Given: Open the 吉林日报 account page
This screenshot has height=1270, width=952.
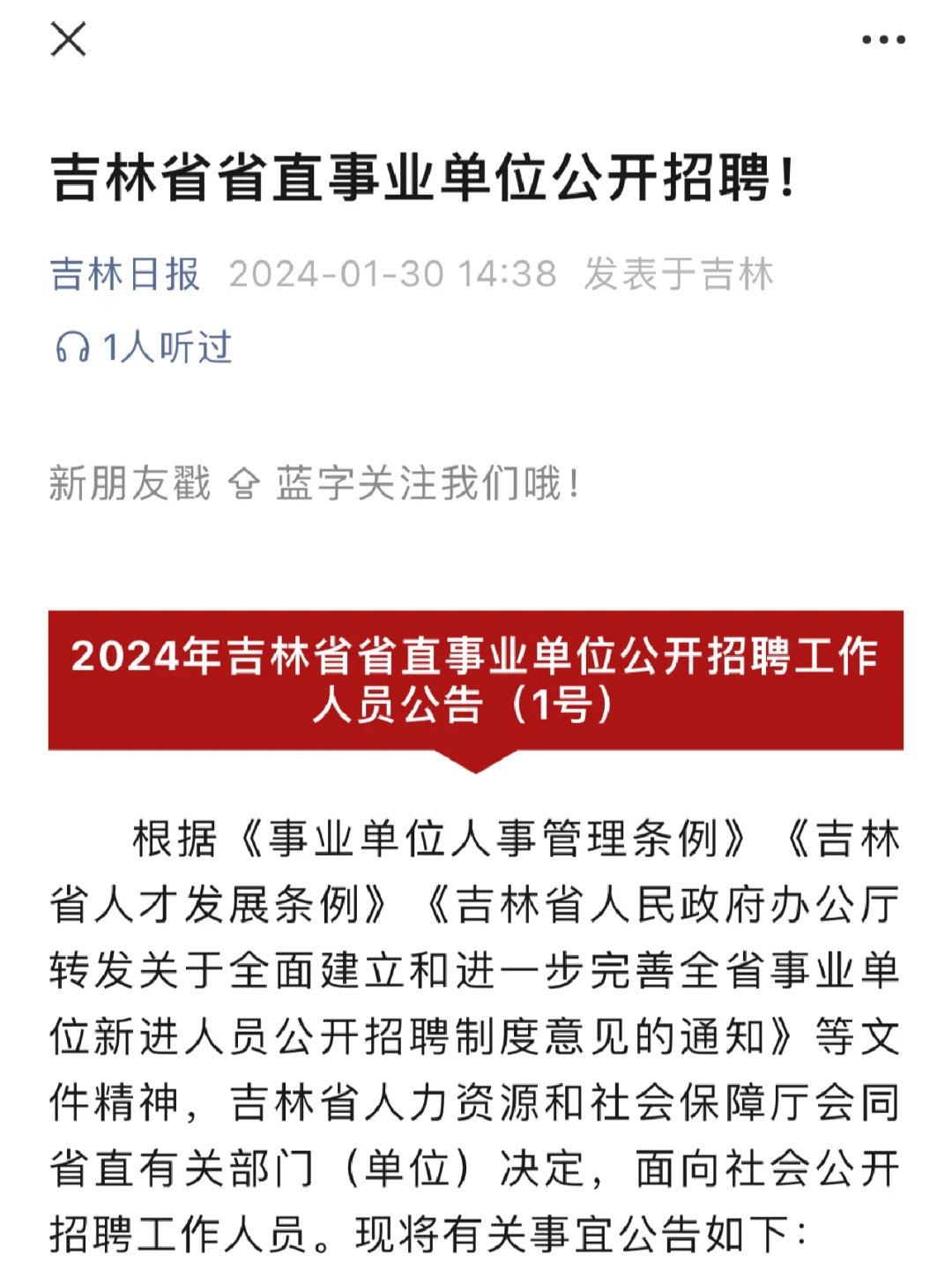Looking at the screenshot, I should [x=125, y=274].
